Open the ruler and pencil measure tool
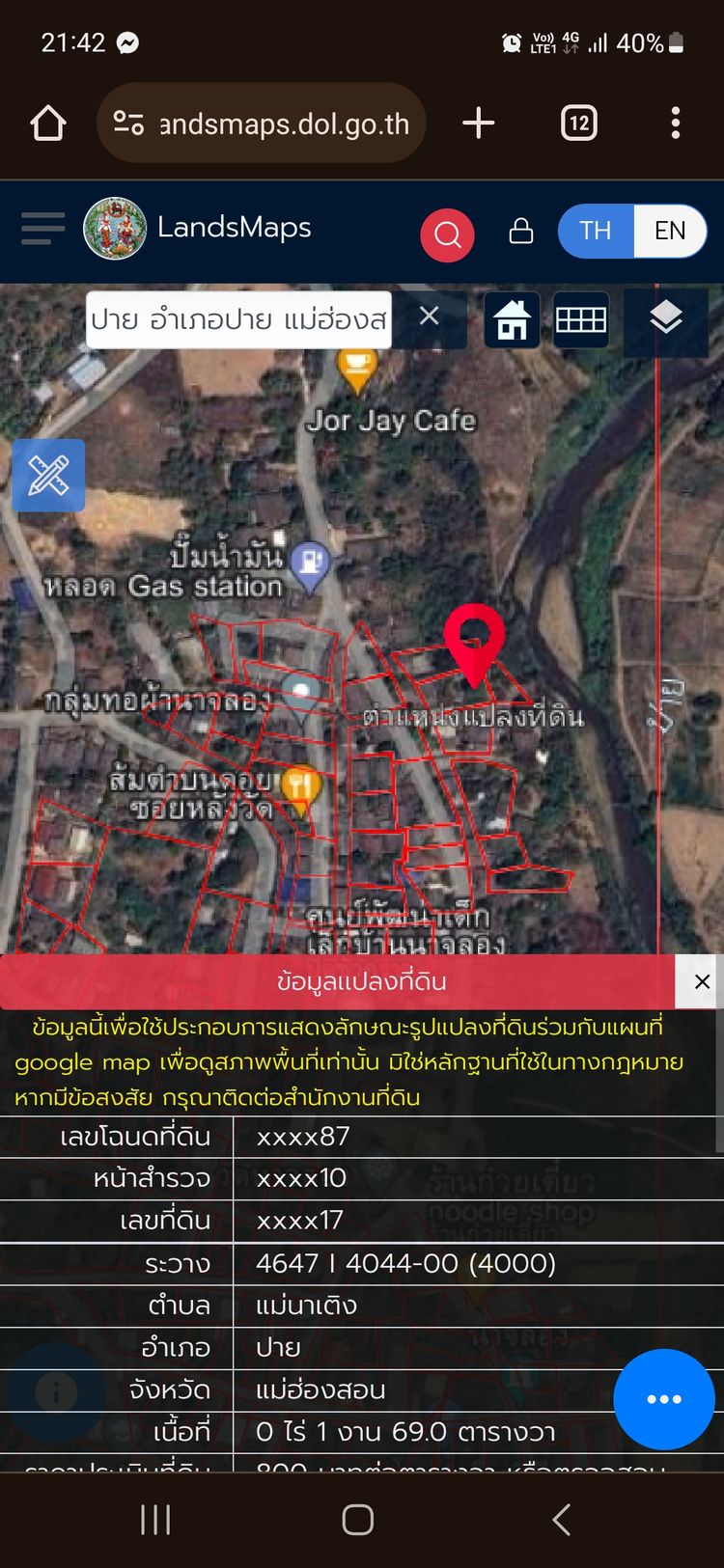Viewport: 724px width, 1568px height. tap(49, 475)
